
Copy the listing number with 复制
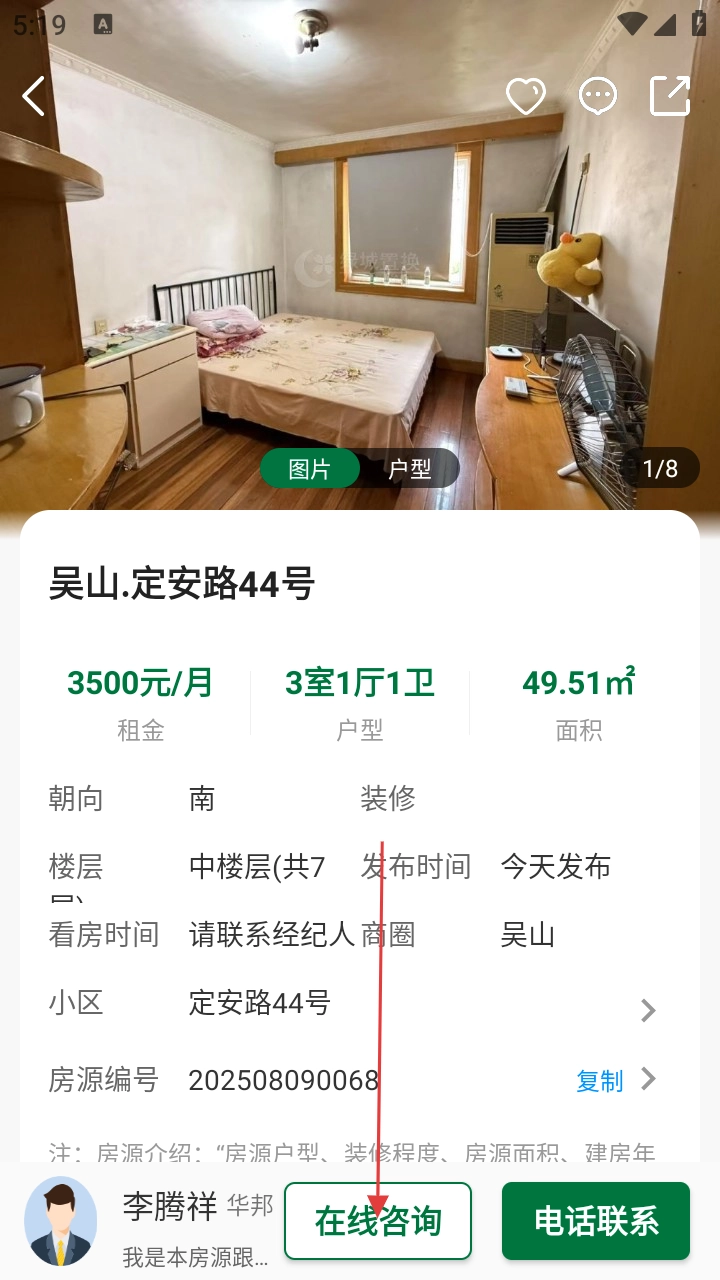pos(599,1081)
